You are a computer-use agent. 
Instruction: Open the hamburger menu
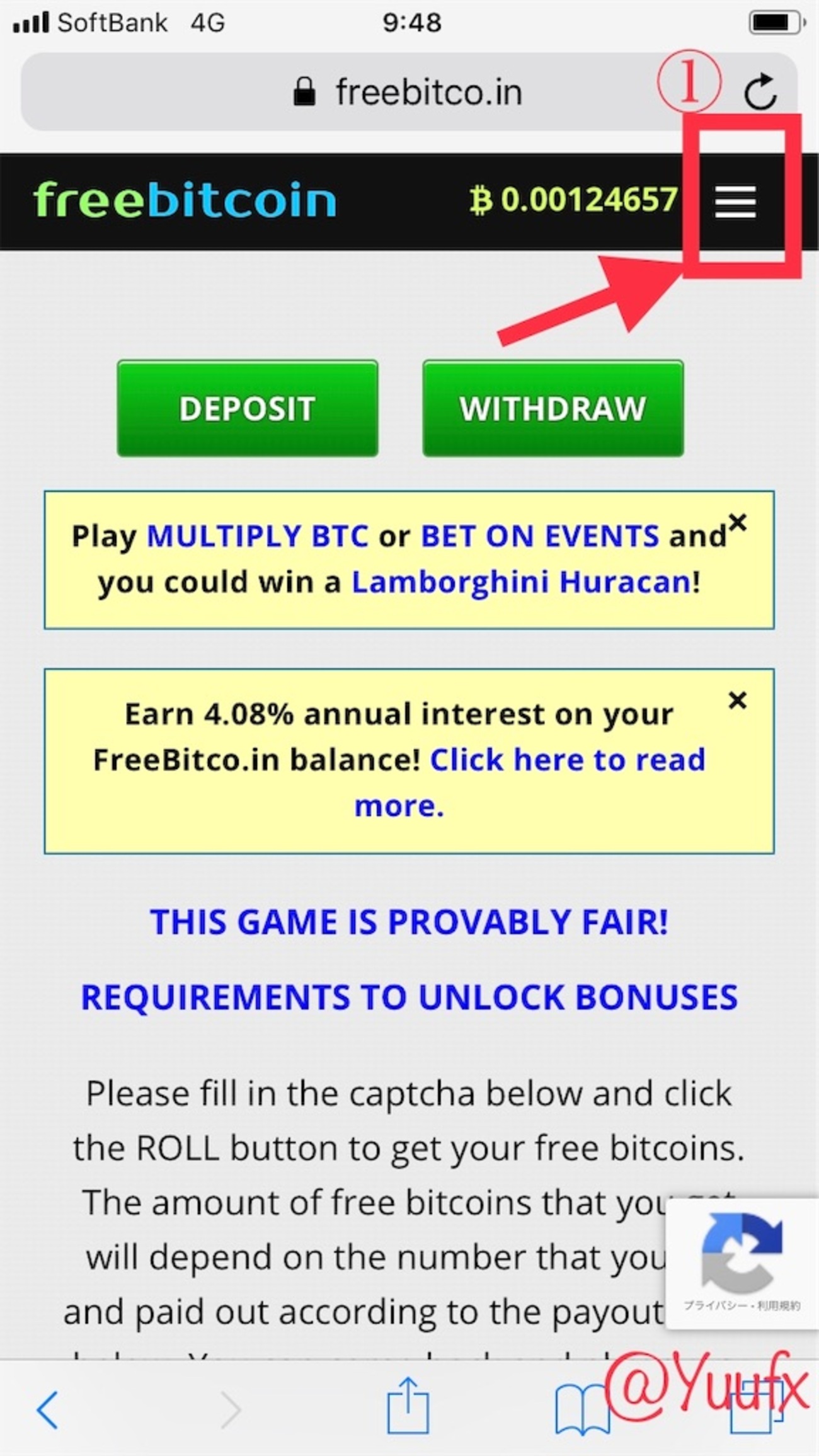735,202
